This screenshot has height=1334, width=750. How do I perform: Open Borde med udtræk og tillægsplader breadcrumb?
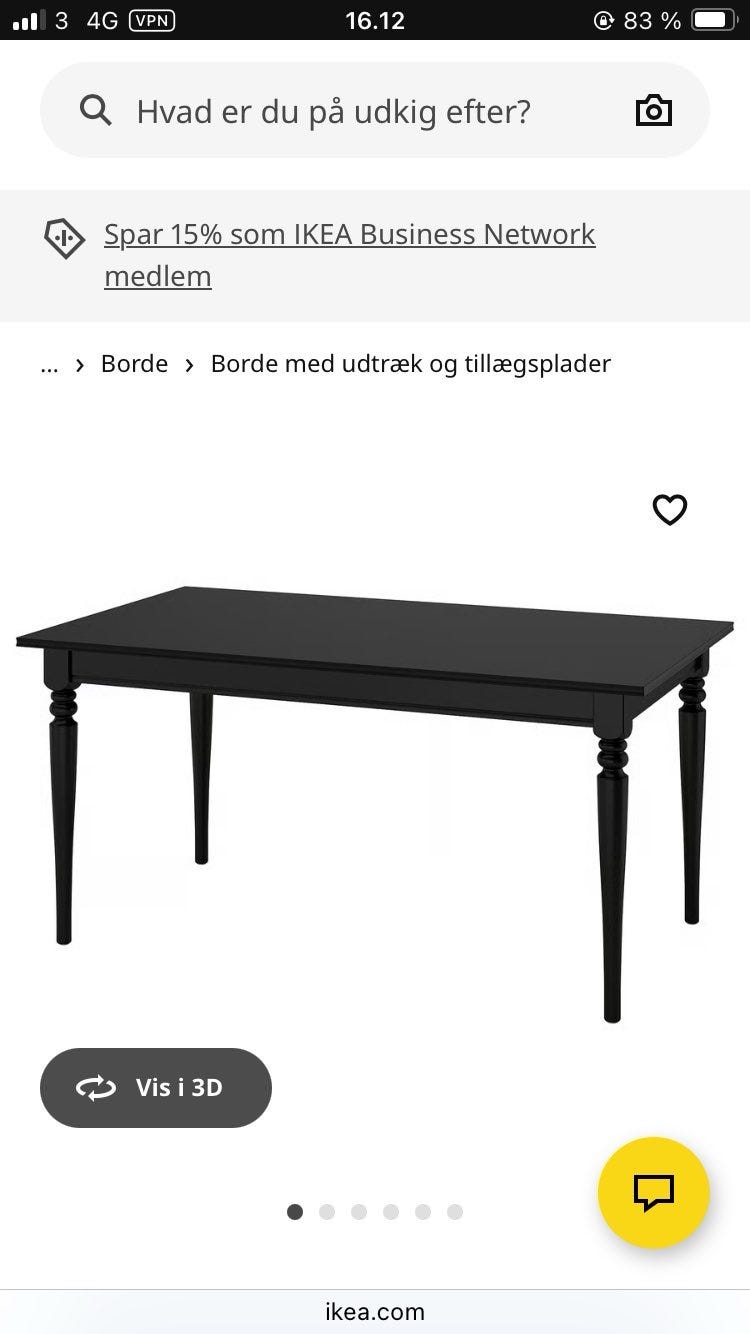[410, 364]
